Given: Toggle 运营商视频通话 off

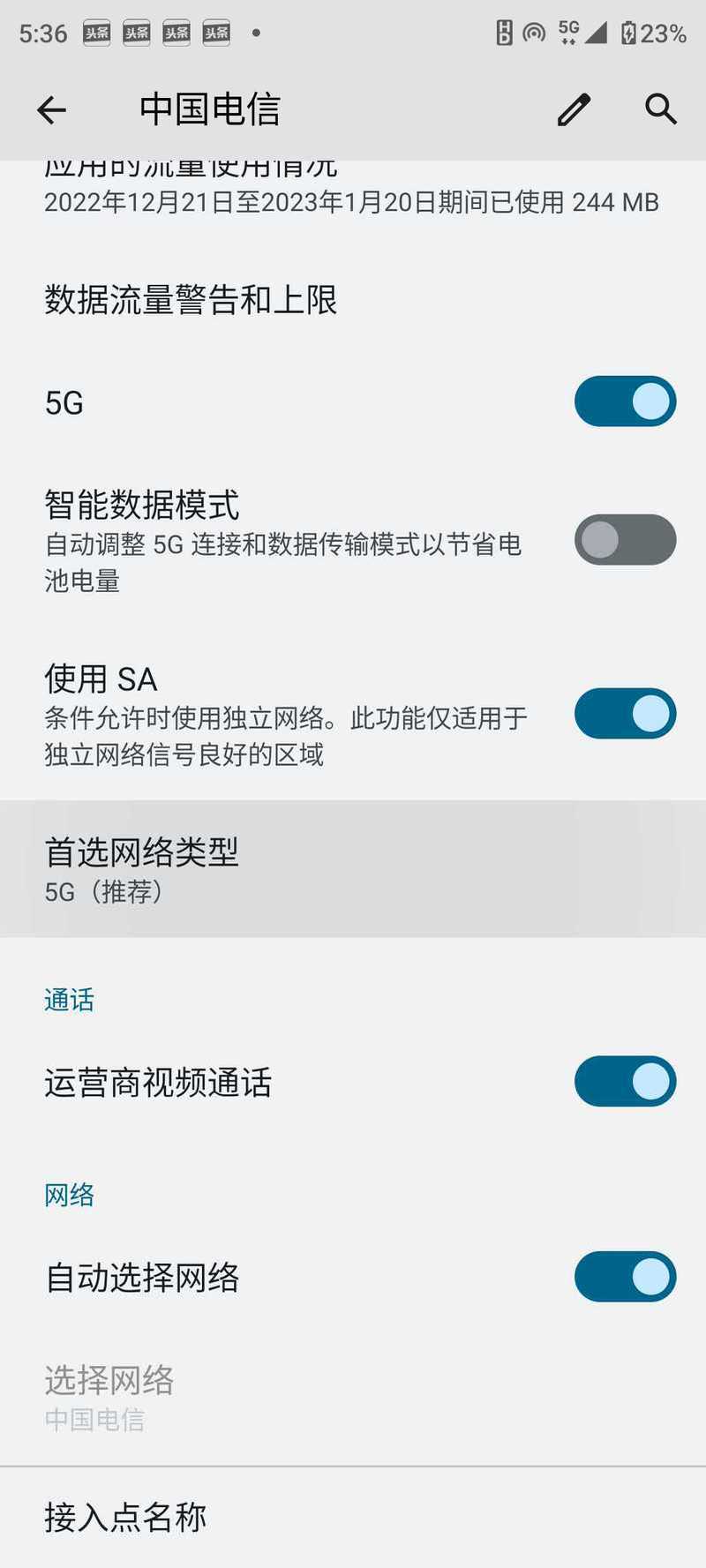Looking at the screenshot, I should coord(625,1082).
